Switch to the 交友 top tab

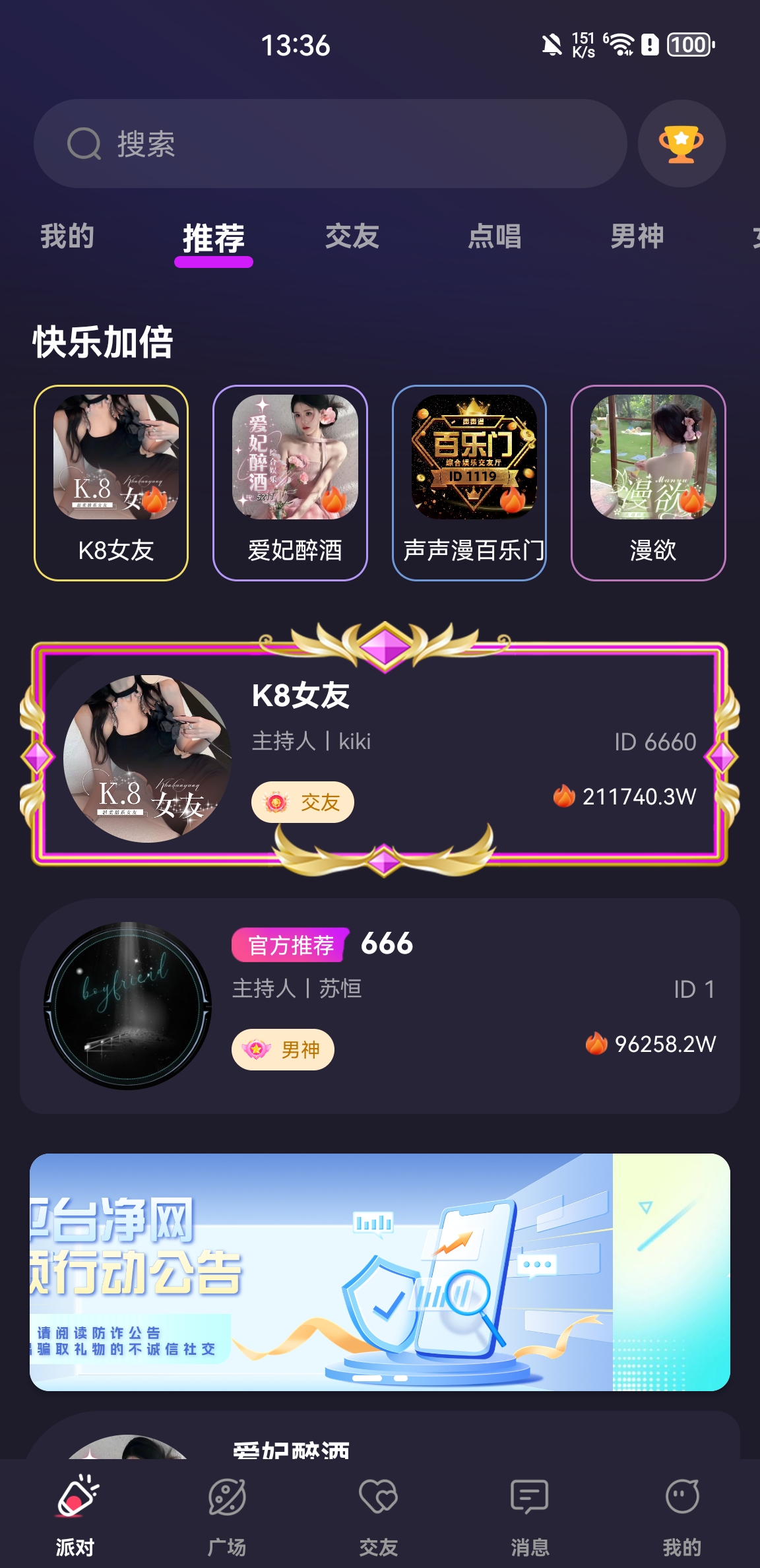(352, 236)
